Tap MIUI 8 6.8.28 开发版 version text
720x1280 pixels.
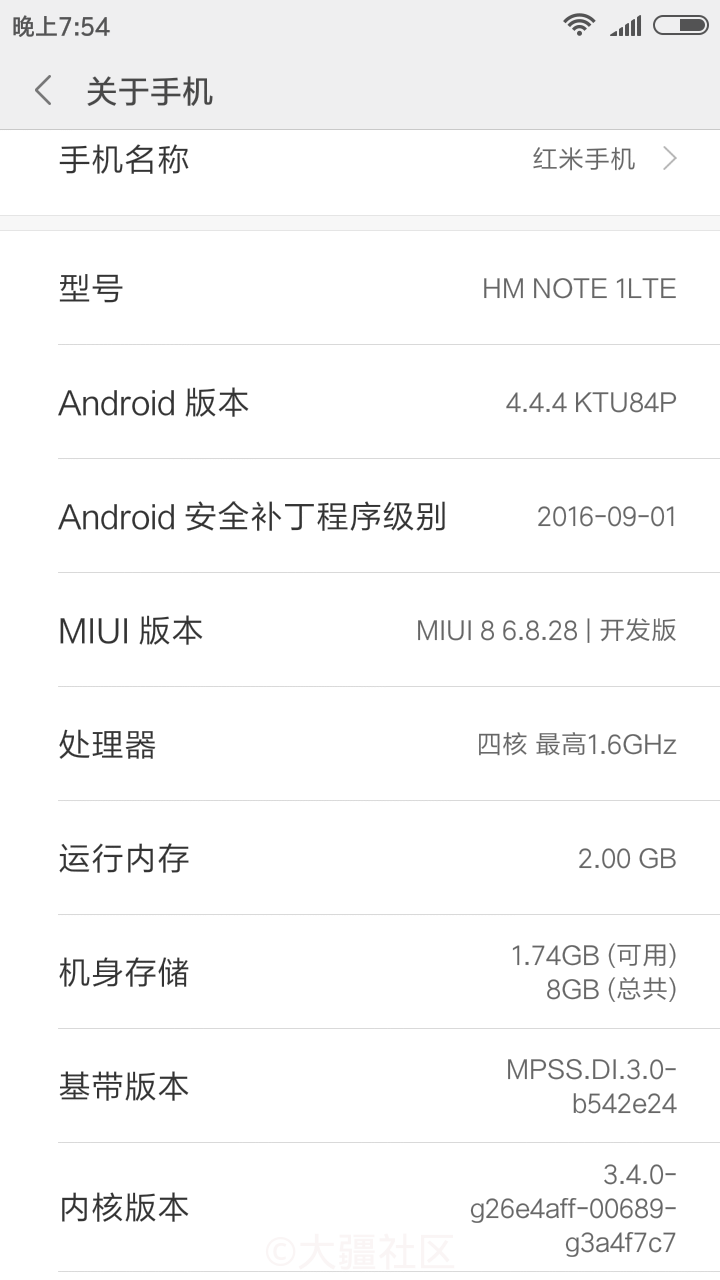[x=547, y=631]
